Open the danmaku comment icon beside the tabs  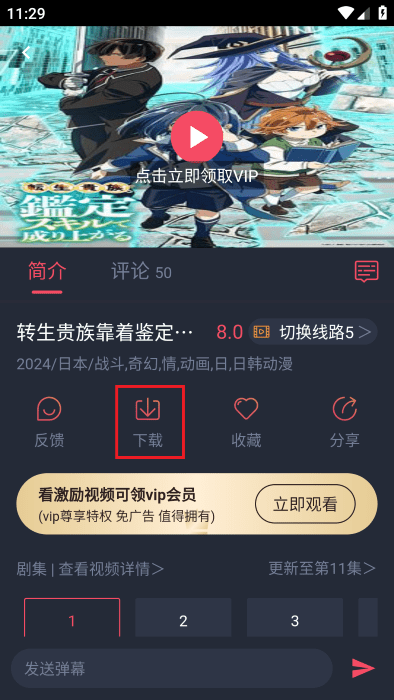point(366,271)
